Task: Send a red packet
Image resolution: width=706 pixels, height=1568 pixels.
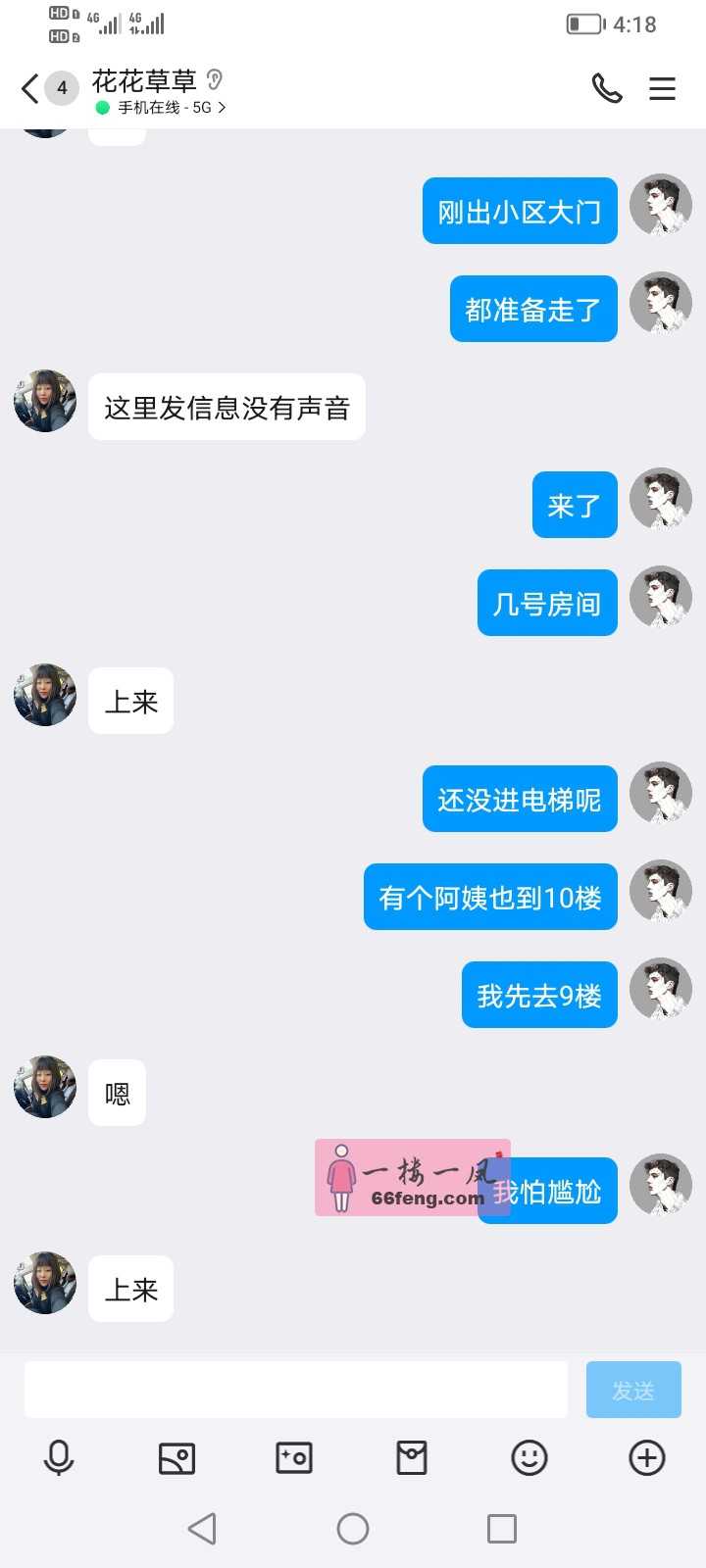Action: 412,1458
